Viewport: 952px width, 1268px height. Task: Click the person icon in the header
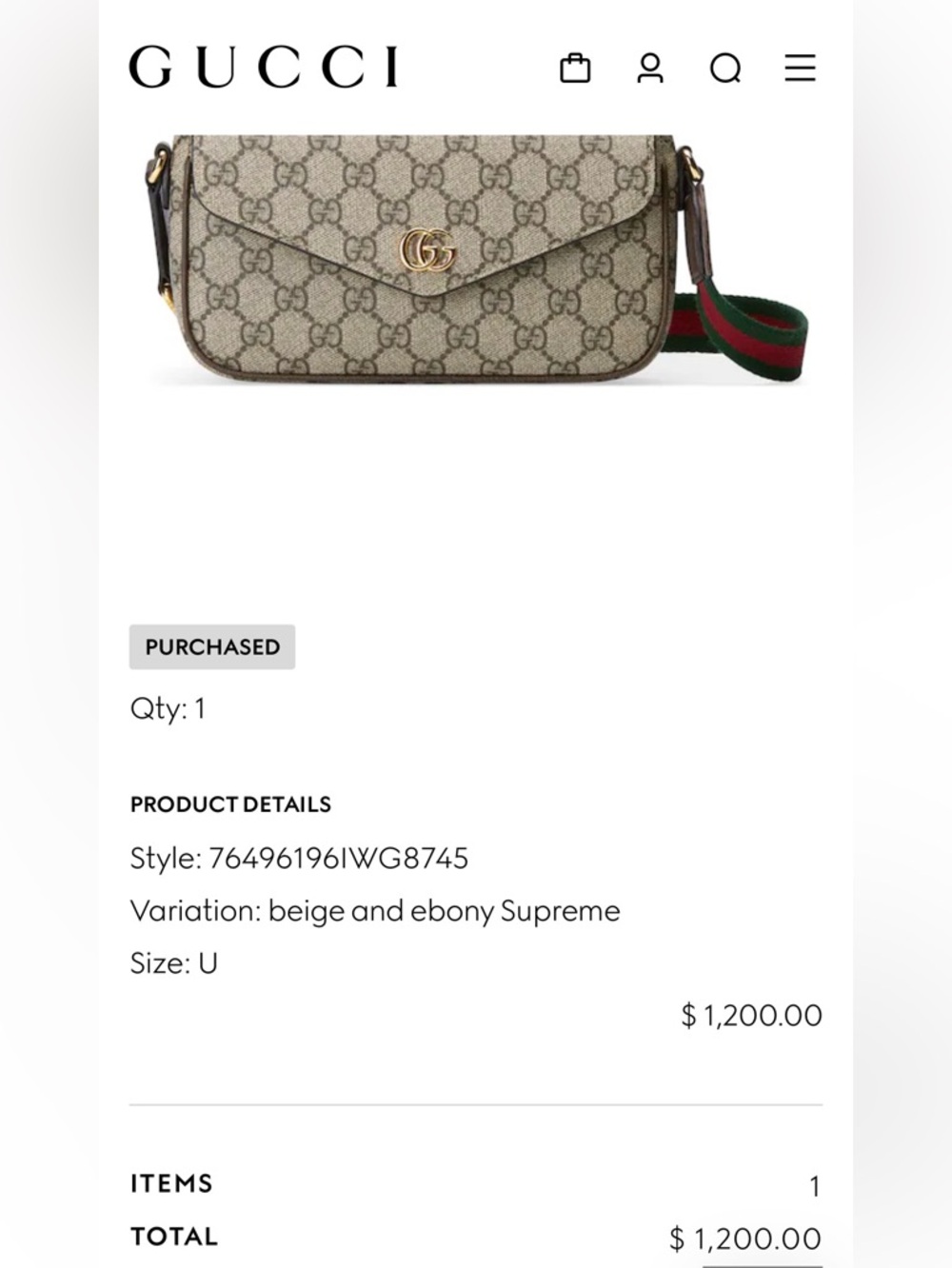click(x=651, y=68)
